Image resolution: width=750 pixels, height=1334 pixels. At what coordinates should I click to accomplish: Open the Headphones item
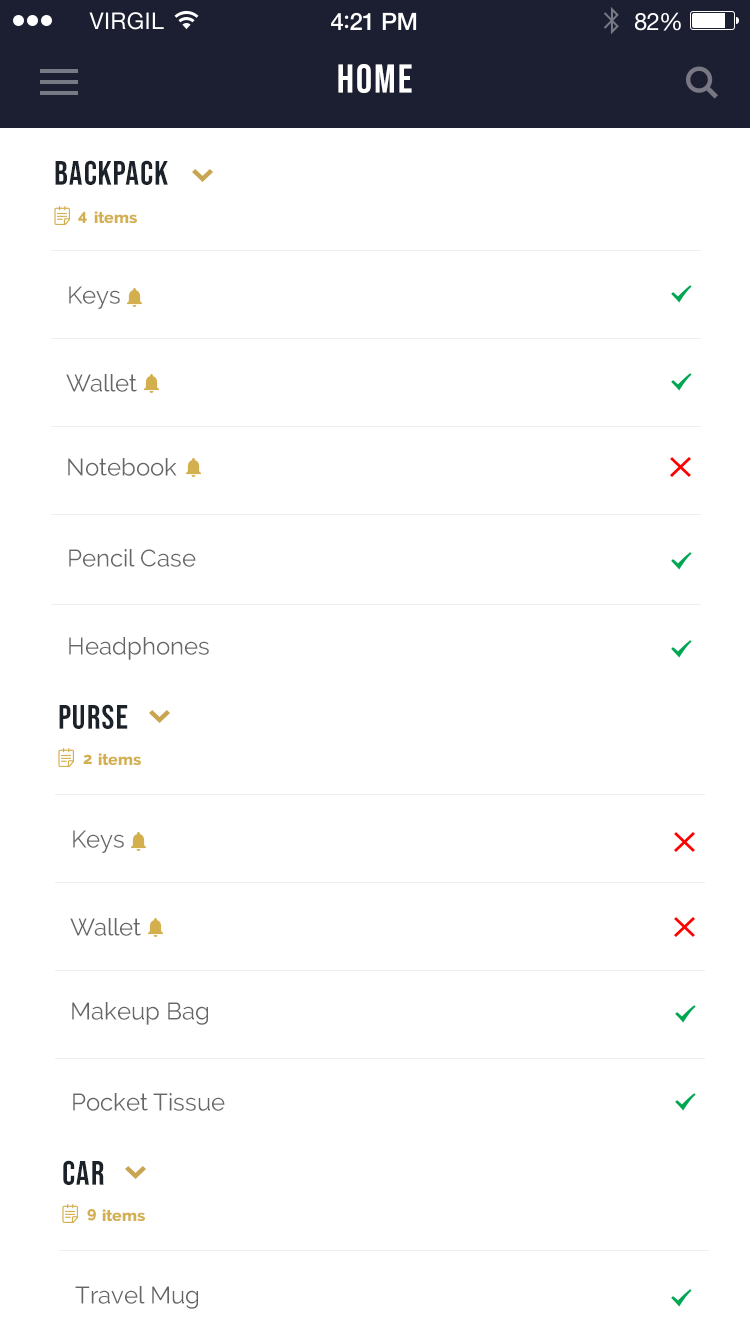click(x=376, y=647)
